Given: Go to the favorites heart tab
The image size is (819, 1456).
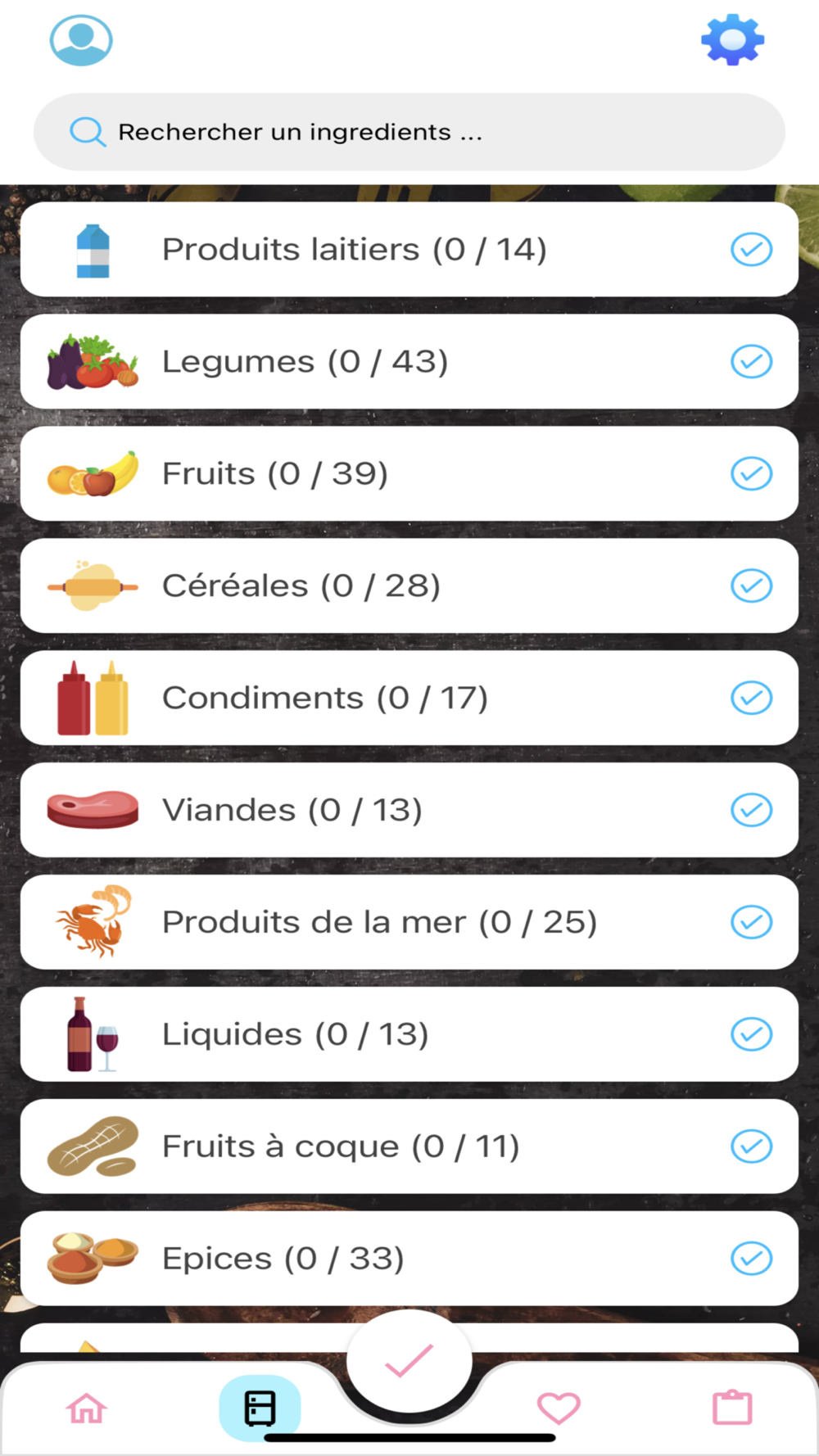Looking at the screenshot, I should click(559, 1409).
